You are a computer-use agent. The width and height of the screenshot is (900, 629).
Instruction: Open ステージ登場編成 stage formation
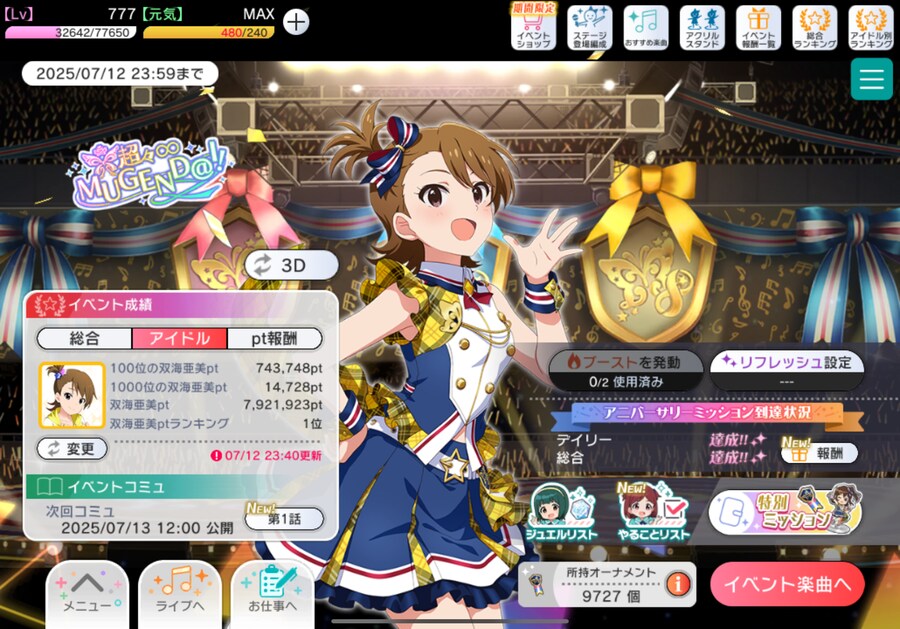pyautogui.click(x=590, y=27)
